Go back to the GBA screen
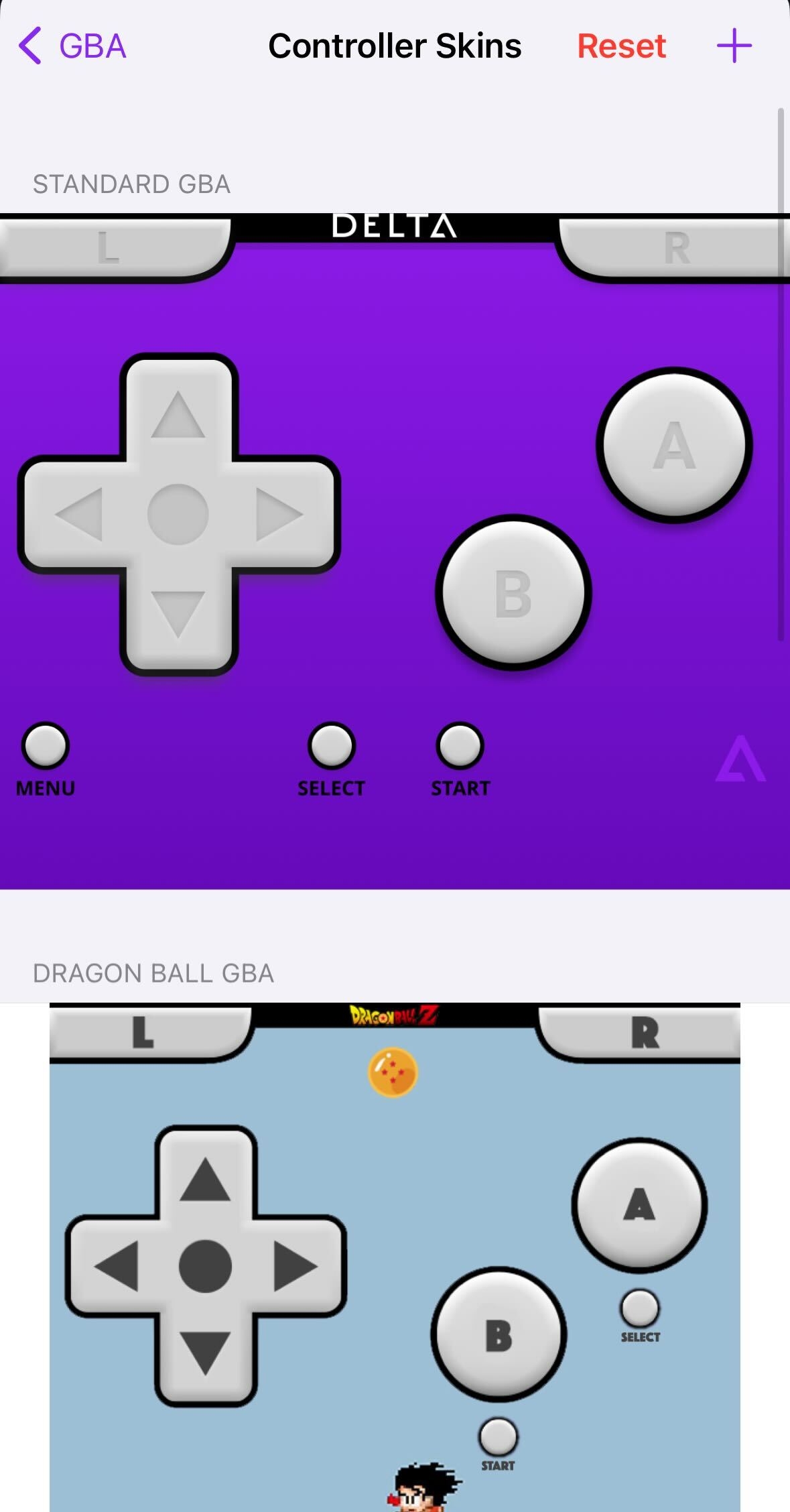The width and height of the screenshot is (790, 1512). coord(72,46)
